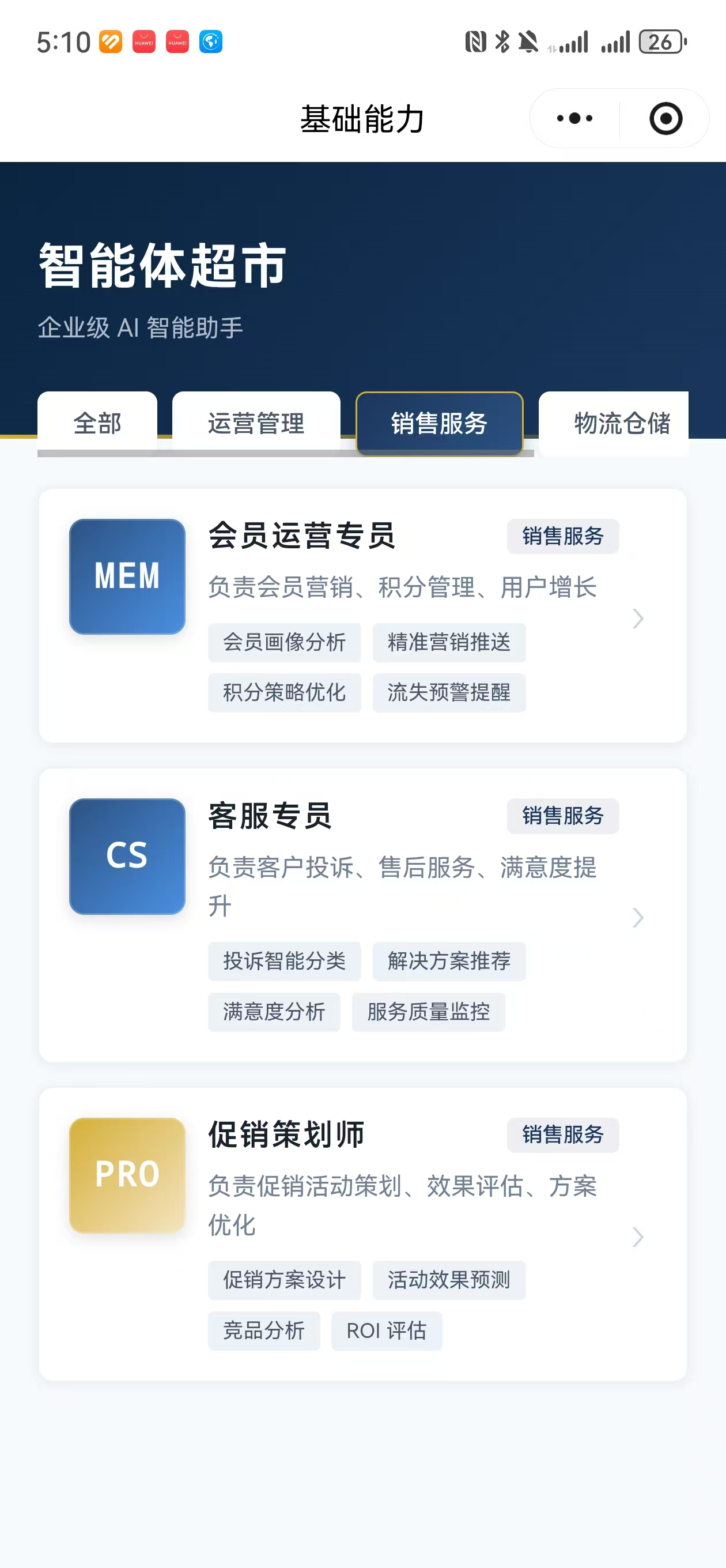
Task: Tap the Bluetooth status bar icon
Action: click(503, 40)
